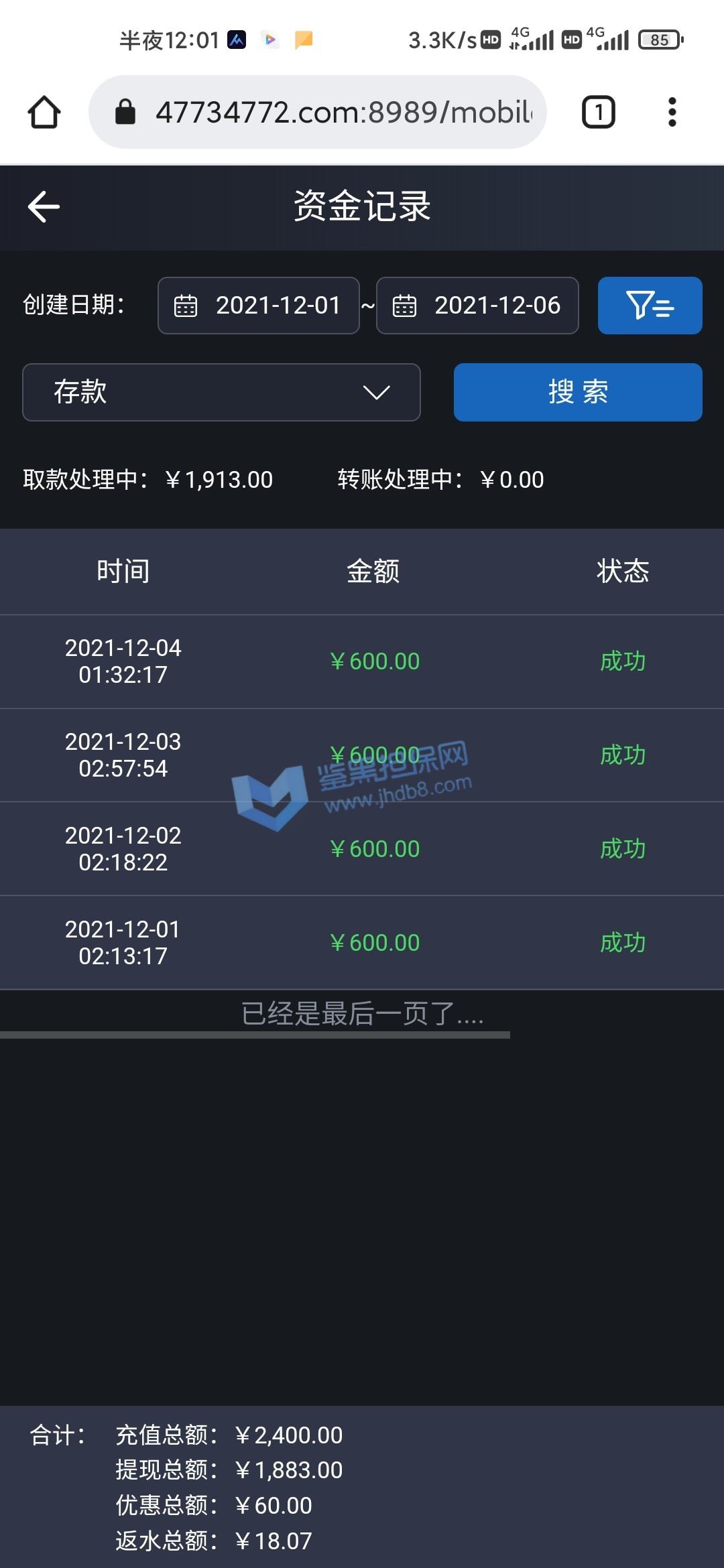Expand the 存款 type dropdown

click(x=221, y=392)
